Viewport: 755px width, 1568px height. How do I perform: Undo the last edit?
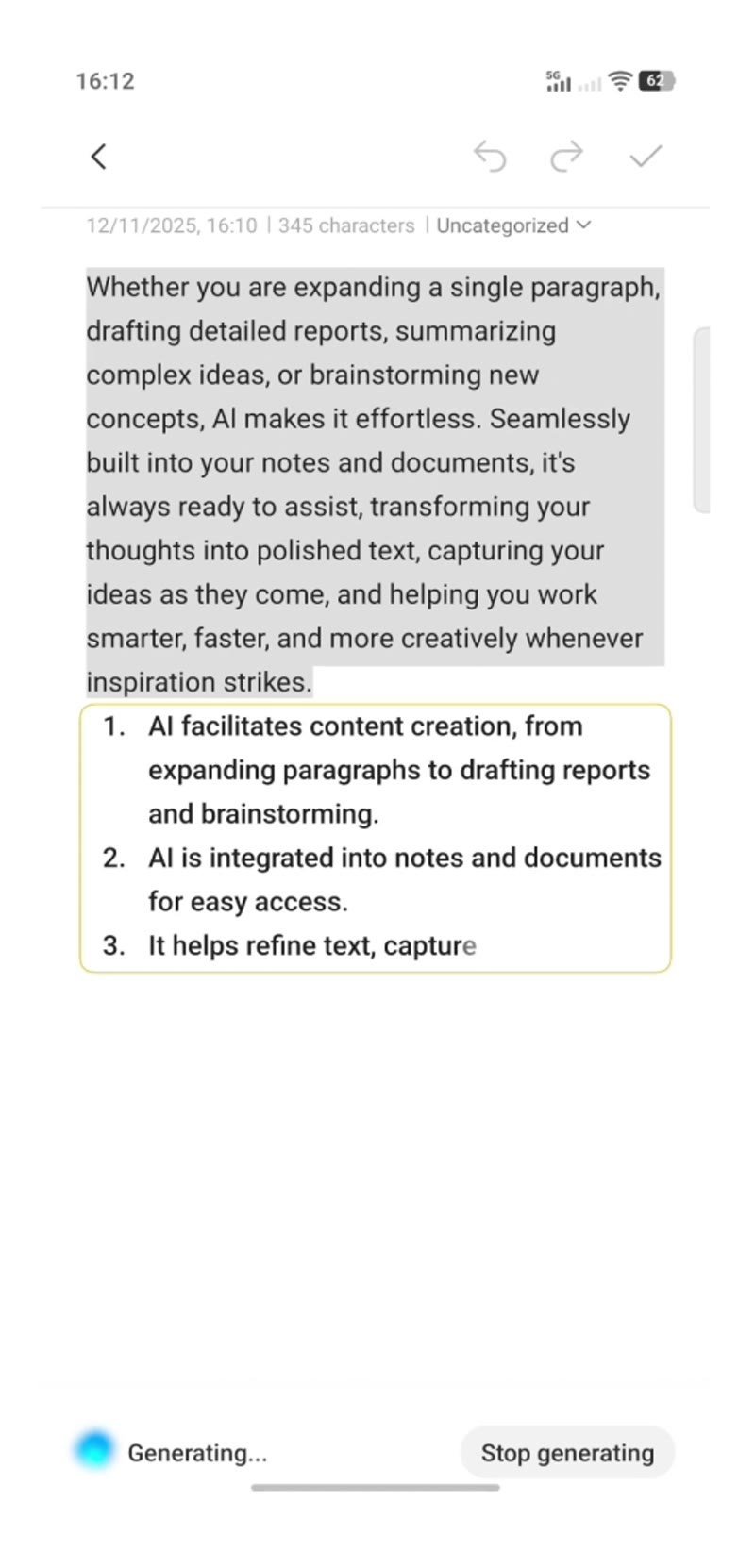(x=490, y=157)
